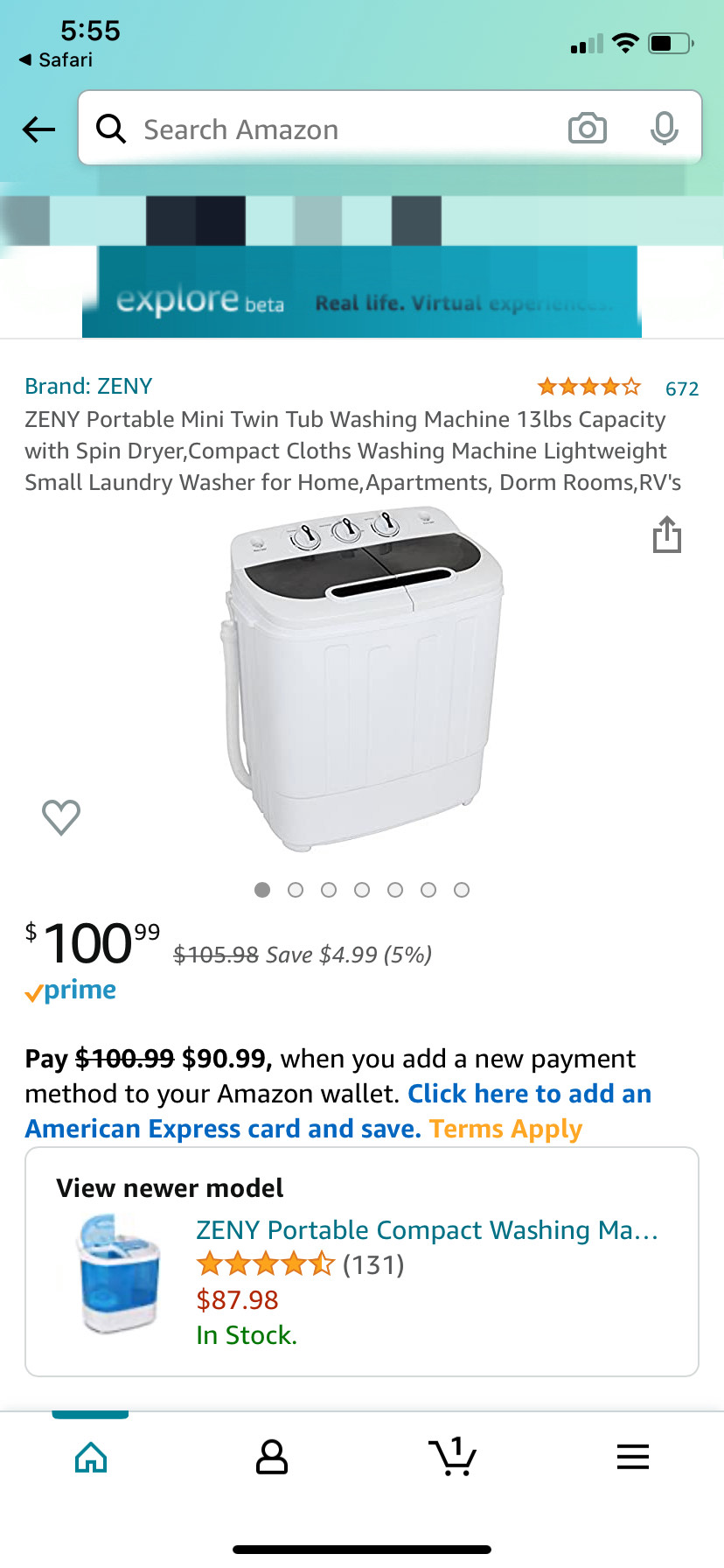The height and width of the screenshot is (1568, 724).
Task: Open the hamburger menu tab
Action: (632, 1457)
